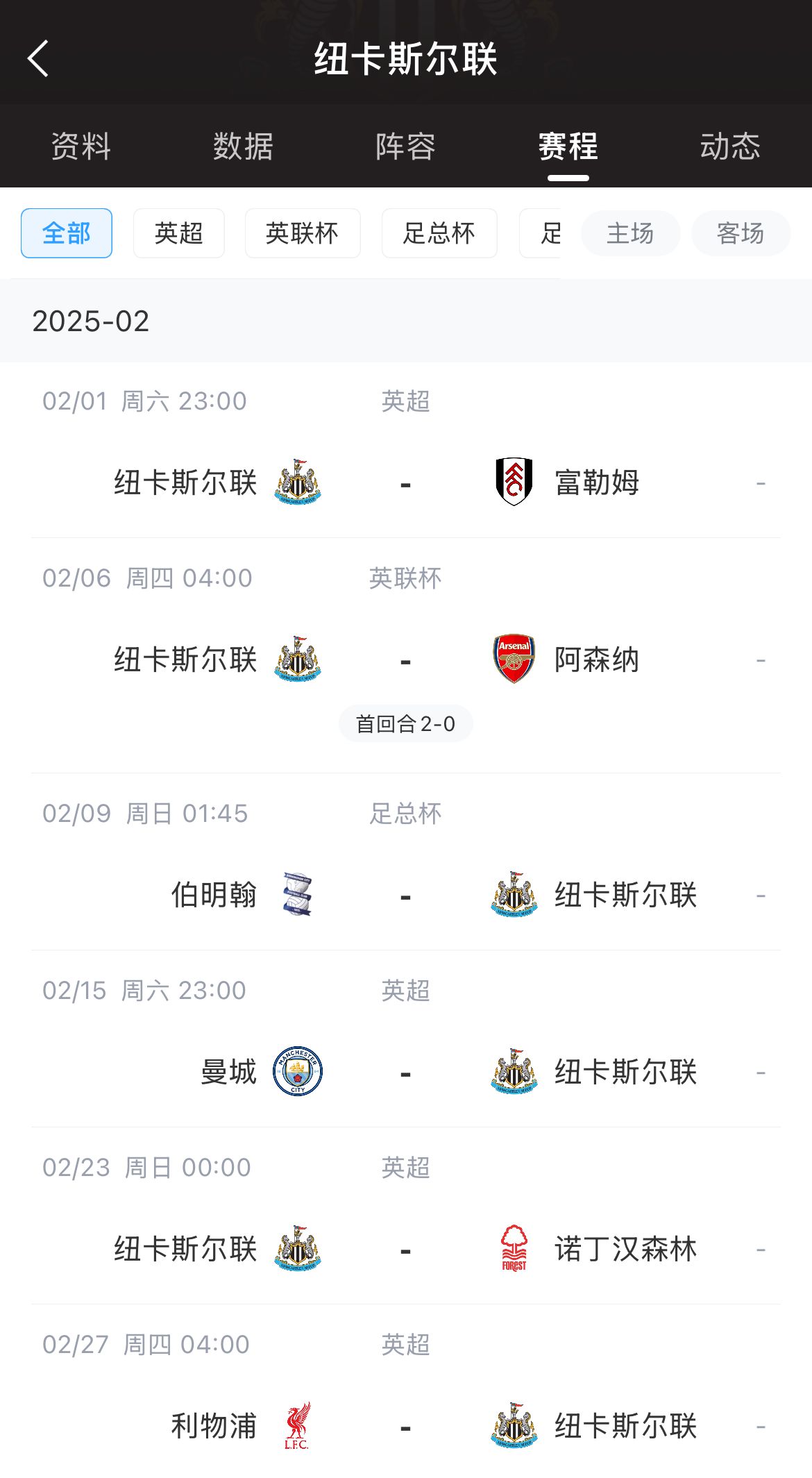Filter matches by 英联杯

[302, 233]
